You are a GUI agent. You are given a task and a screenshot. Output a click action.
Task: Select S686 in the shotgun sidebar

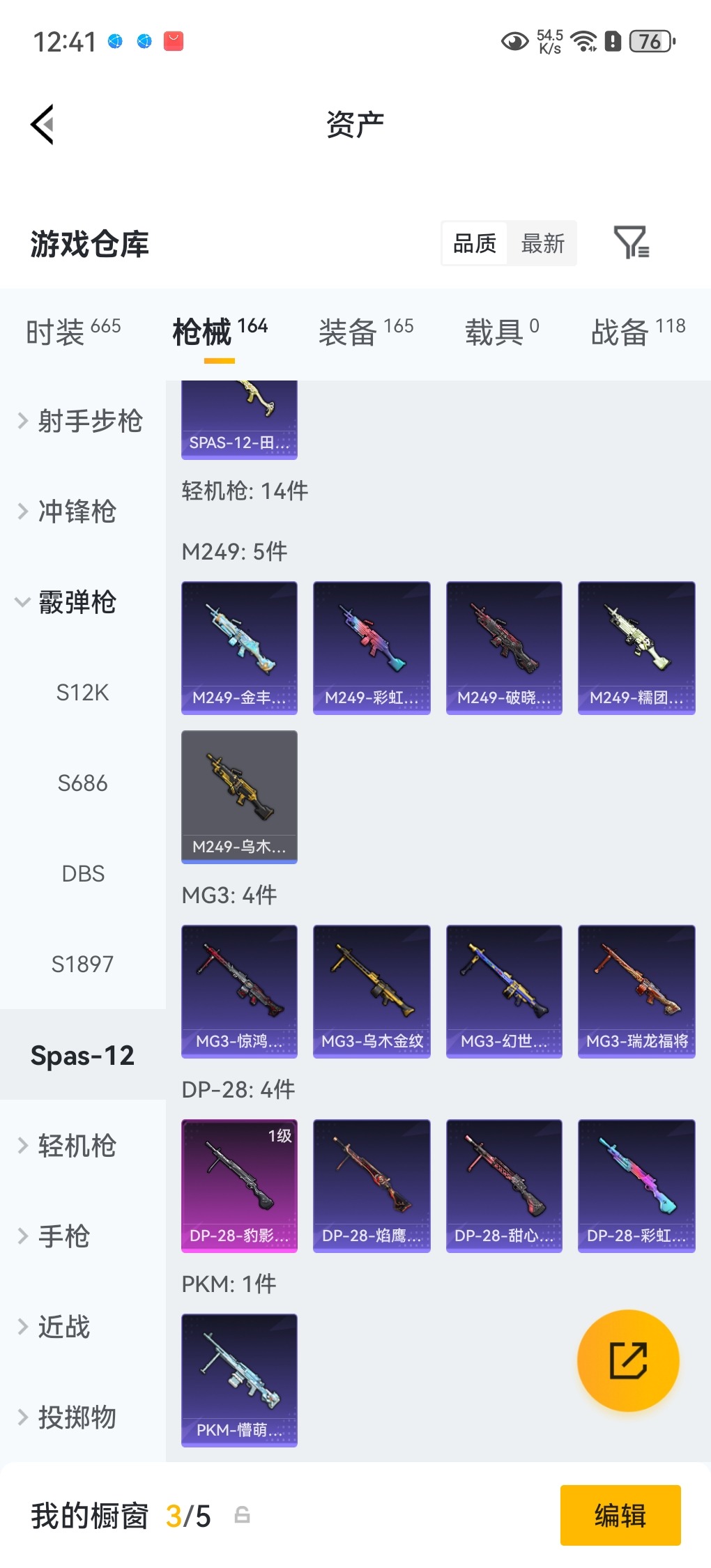82,783
